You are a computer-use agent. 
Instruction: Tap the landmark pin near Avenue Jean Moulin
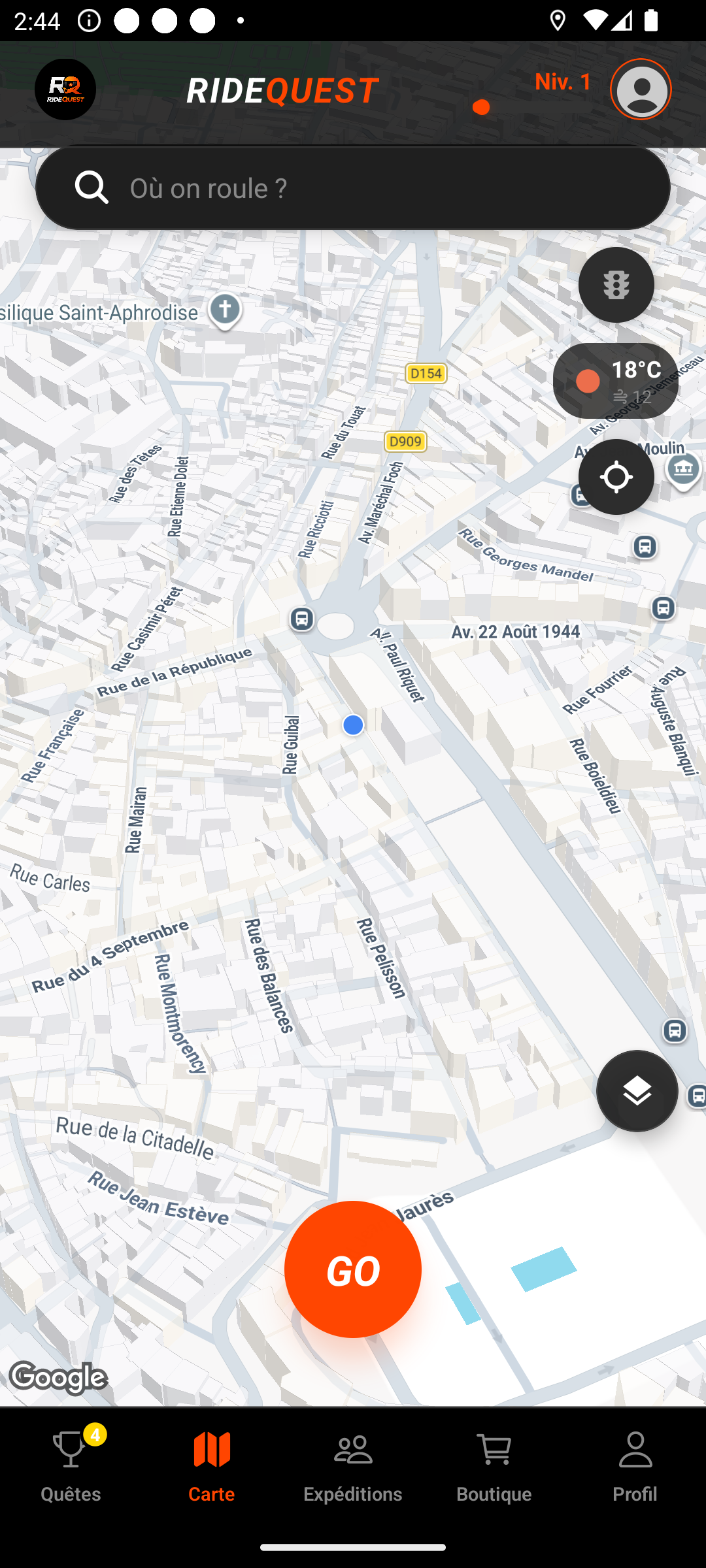tap(682, 469)
